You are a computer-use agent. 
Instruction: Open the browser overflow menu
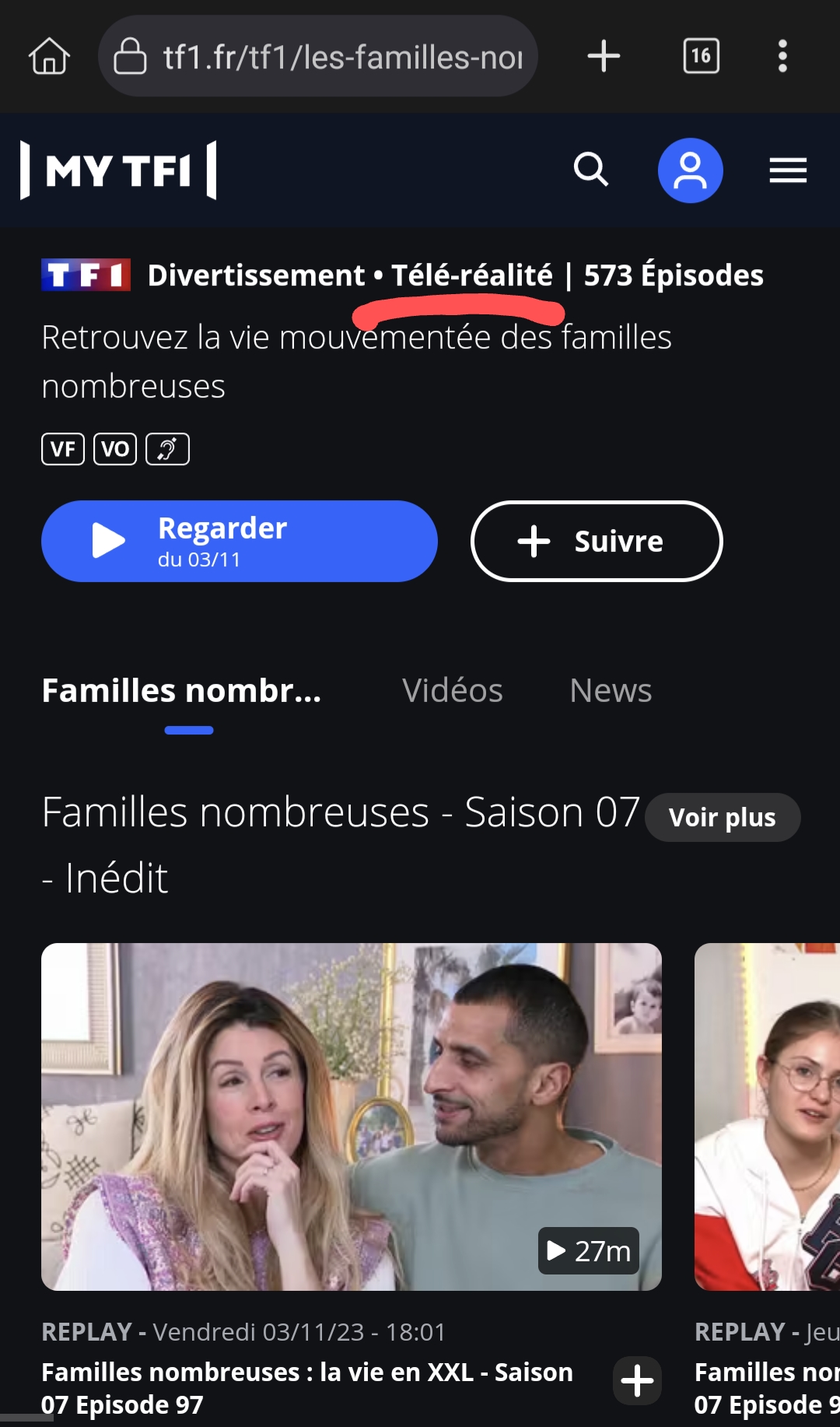click(x=782, y=56)
